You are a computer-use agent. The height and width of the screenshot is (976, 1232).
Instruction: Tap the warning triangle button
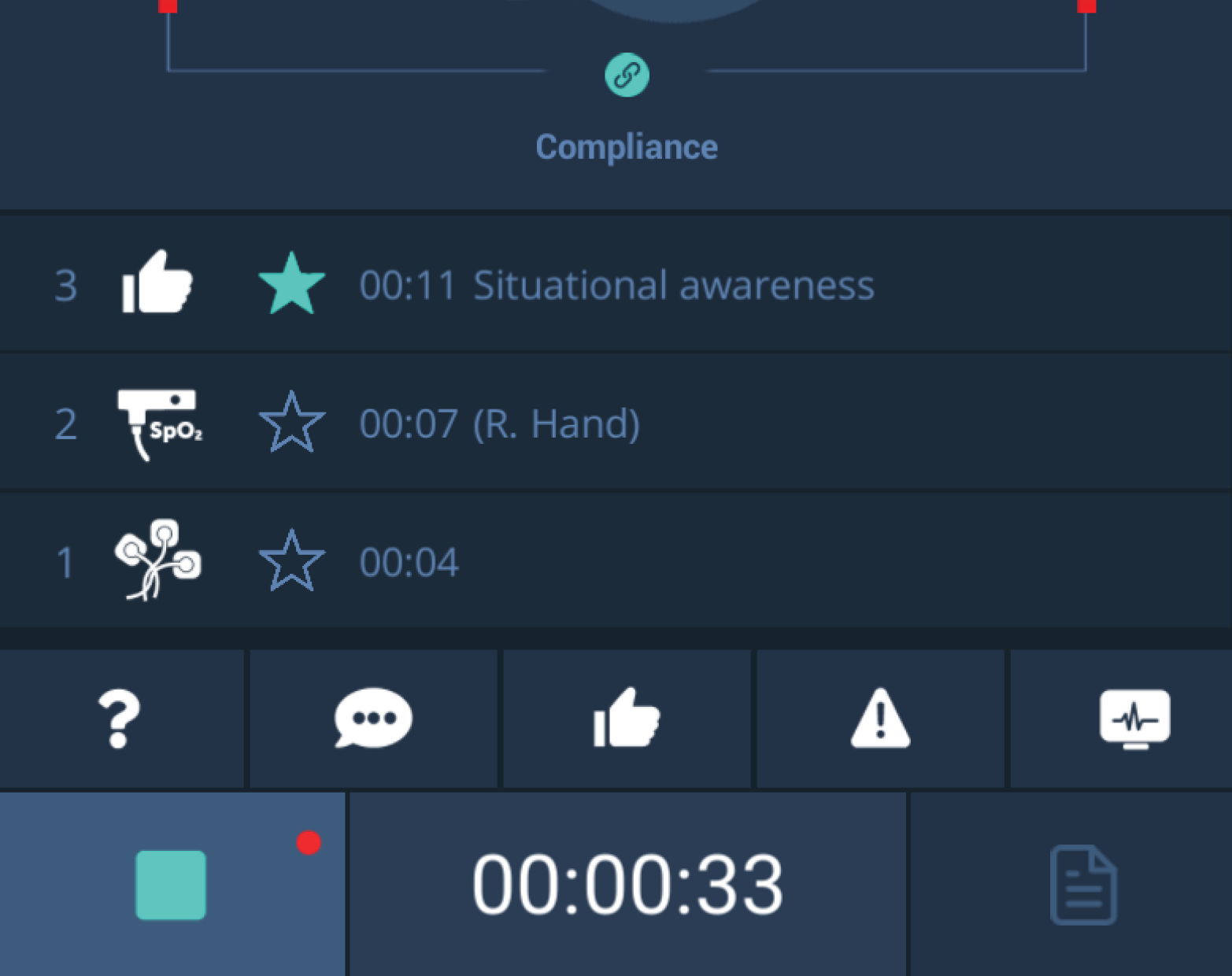(880, 719)
